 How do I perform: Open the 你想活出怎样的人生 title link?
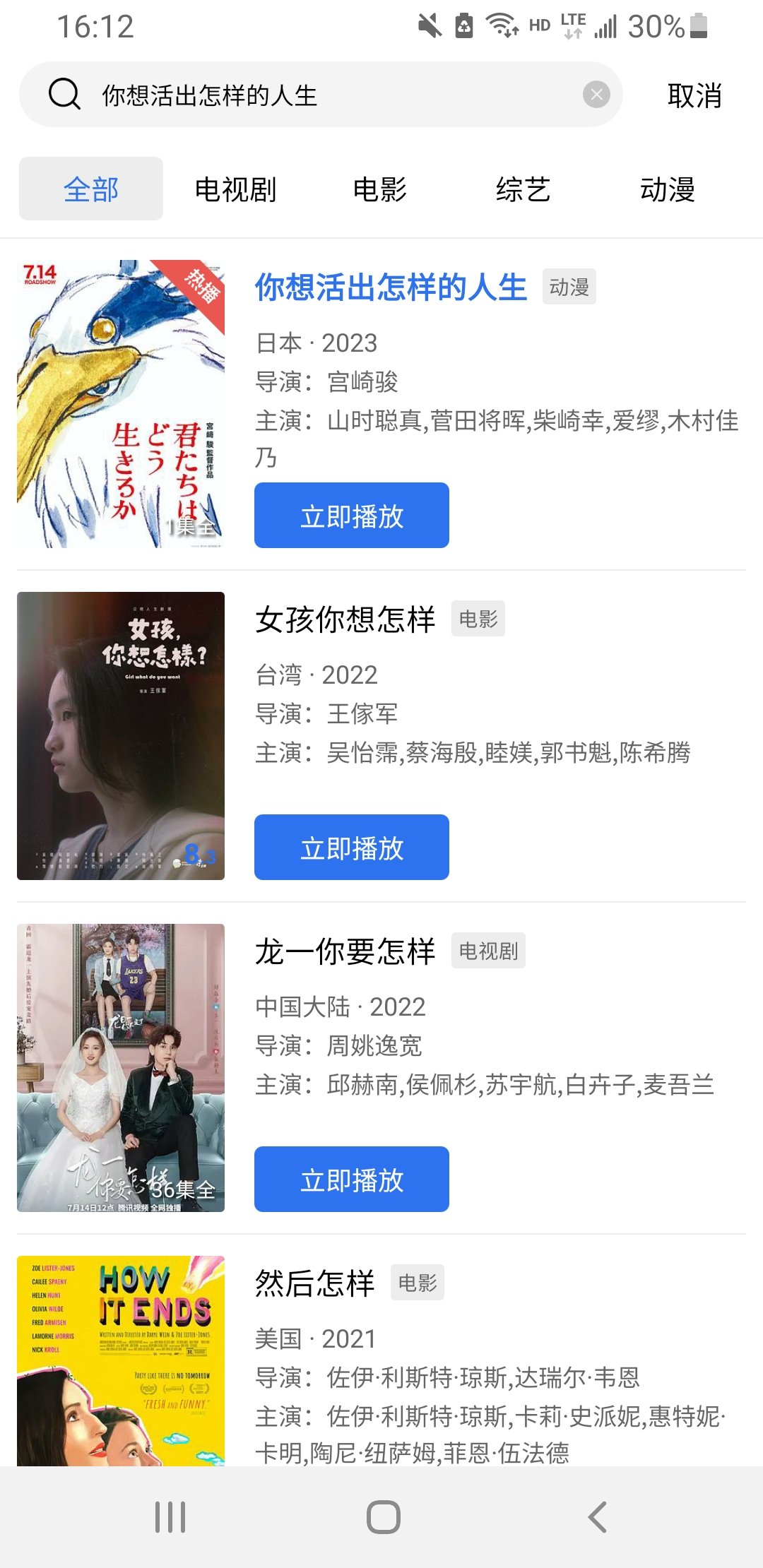[x=391, y=287]
